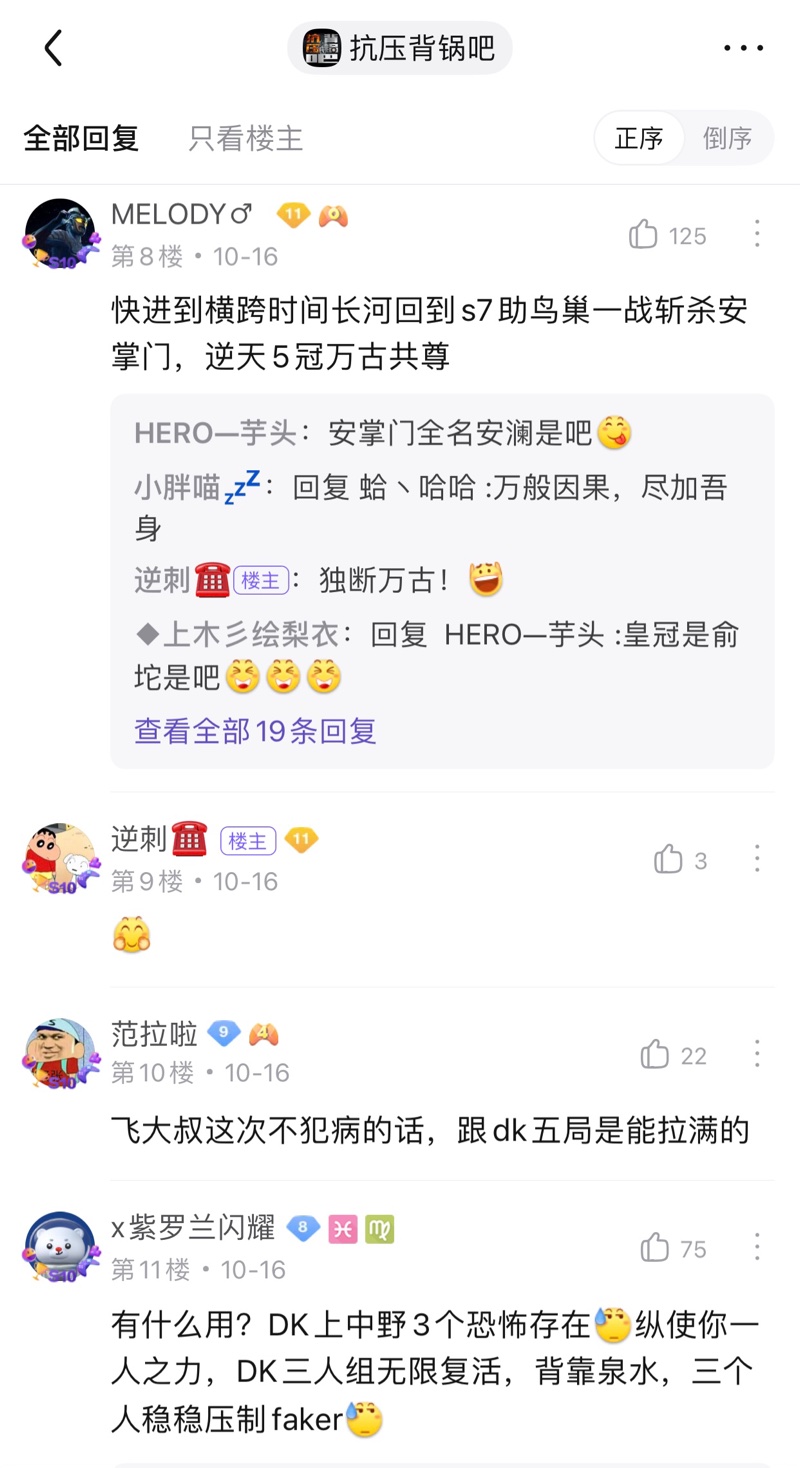Expand 查看全部19条回复
The height and width of the screenshot is (1468, 800).
coord(255,731)
